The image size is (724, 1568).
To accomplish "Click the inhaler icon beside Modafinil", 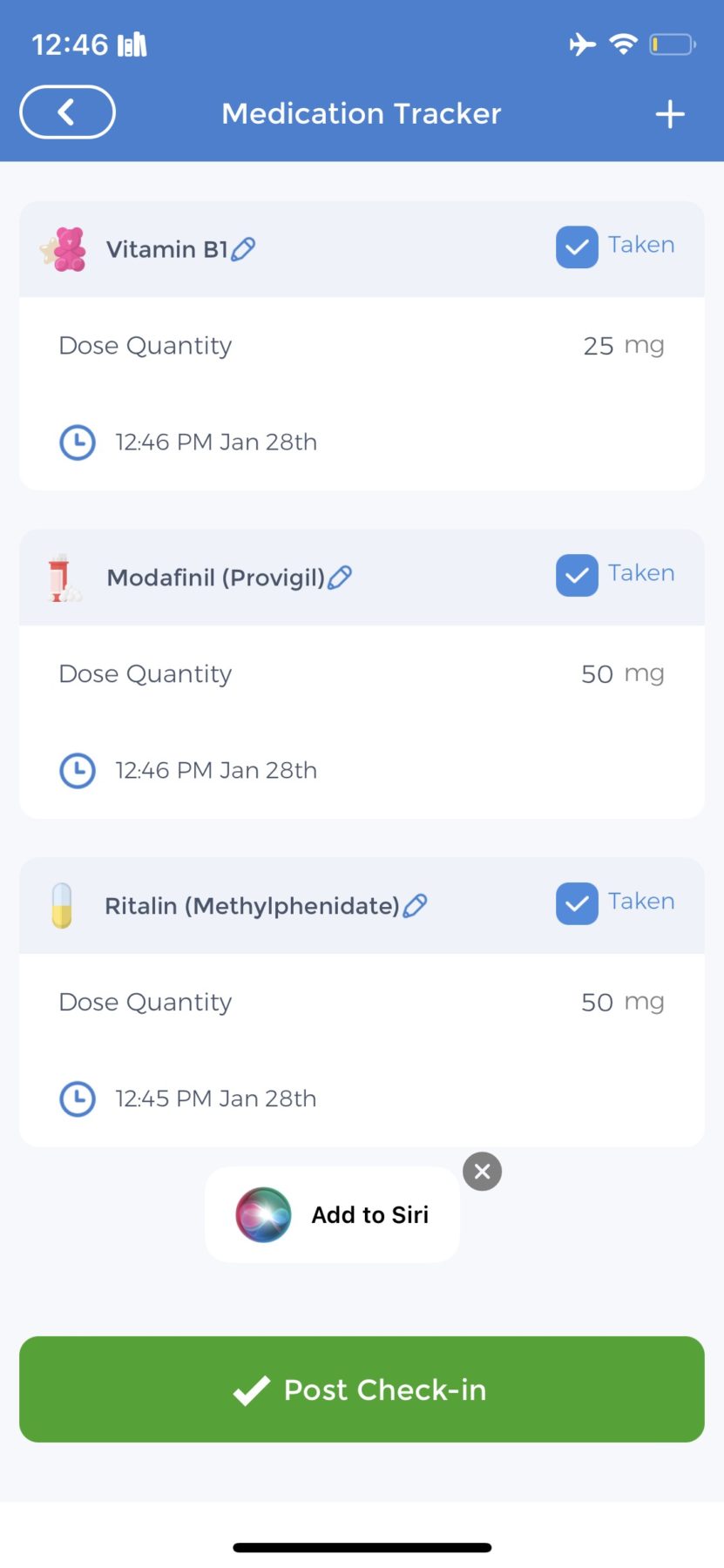I will coord(61,576).
